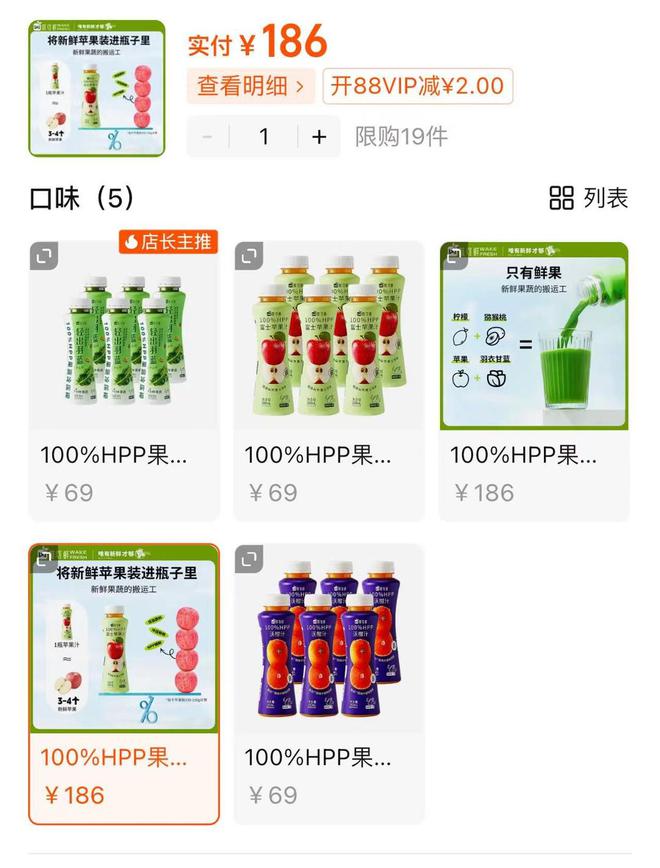660x868 pixels.
Task: Open 查看明细 price details
Action: pyautogui.click(x=251, y=86)
